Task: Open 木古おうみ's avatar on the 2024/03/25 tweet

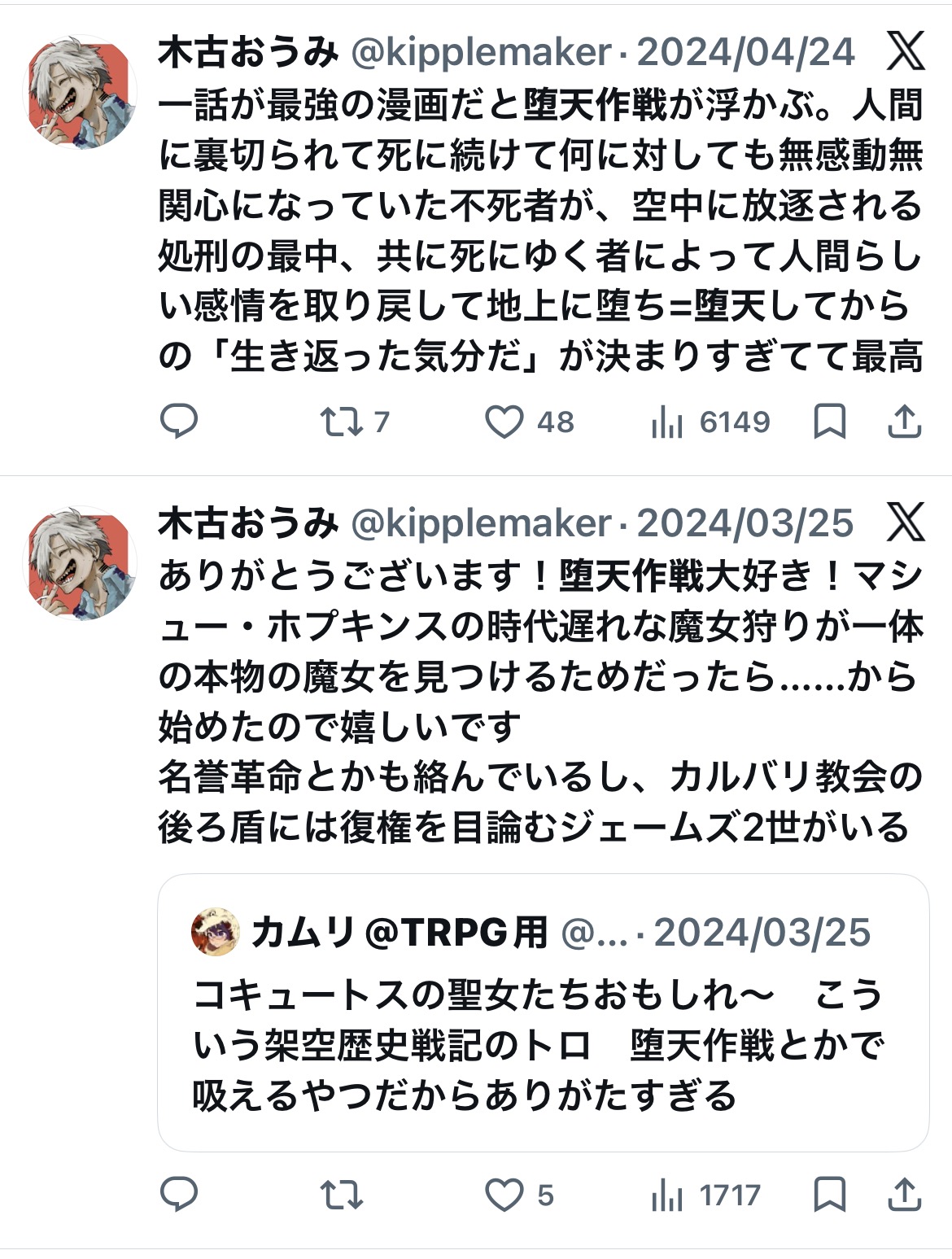Action: (x=80, y=562)
